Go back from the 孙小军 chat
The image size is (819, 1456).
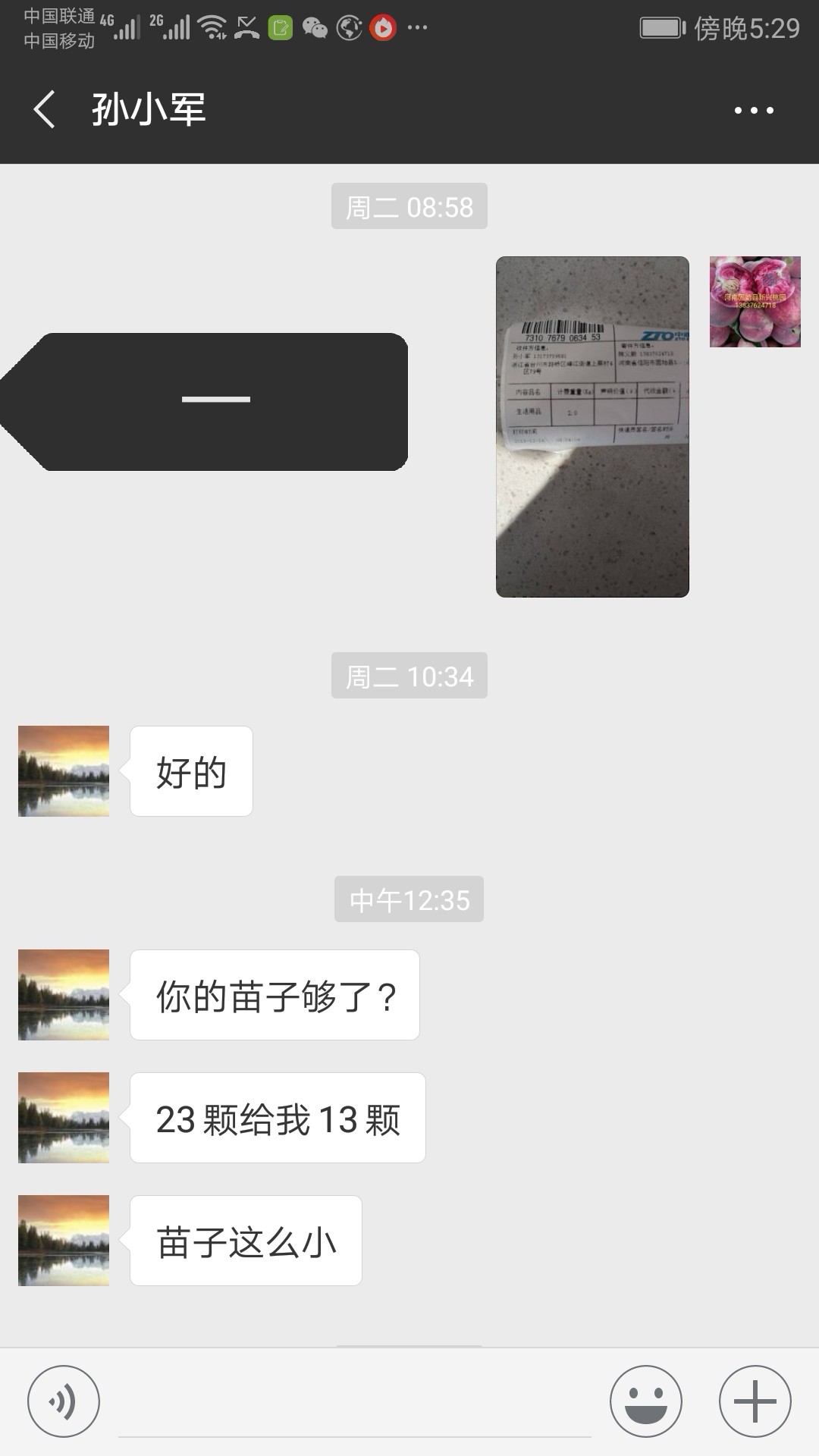[45, 109]
